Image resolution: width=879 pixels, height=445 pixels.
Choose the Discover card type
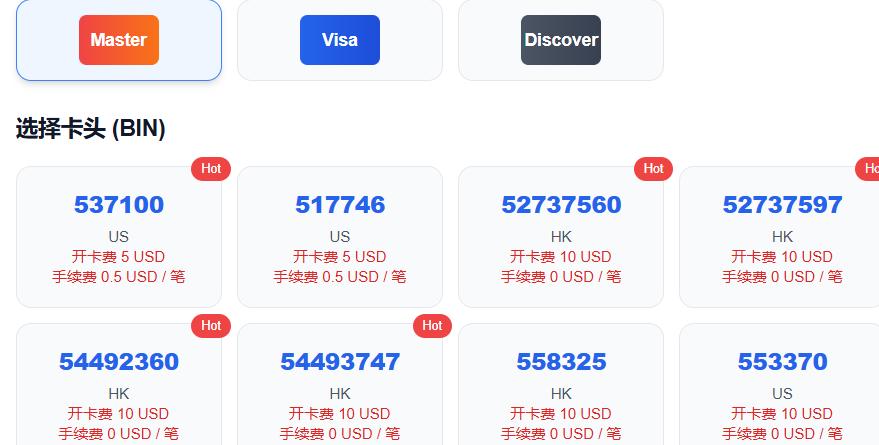tap(561, 40)
